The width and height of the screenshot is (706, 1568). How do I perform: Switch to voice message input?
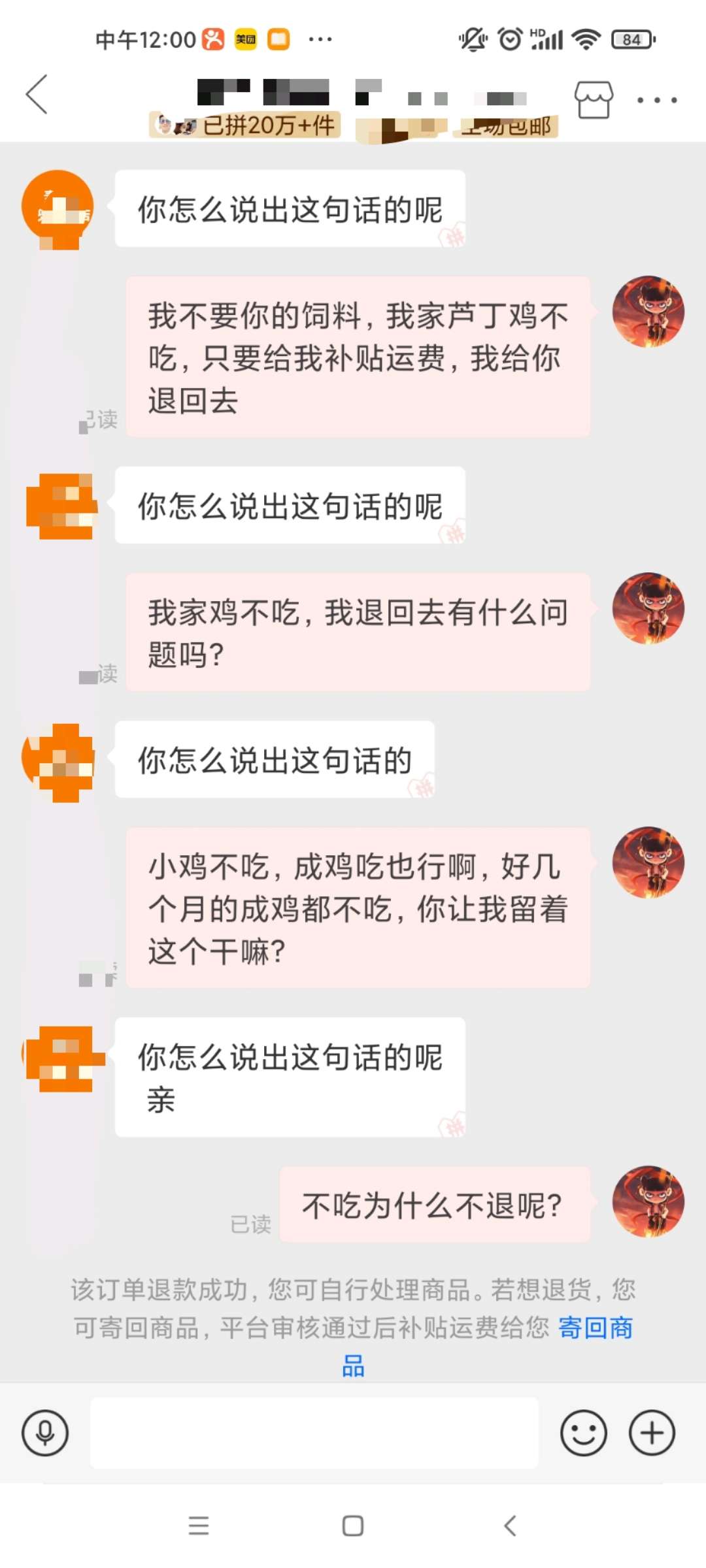coord(45,1433)
